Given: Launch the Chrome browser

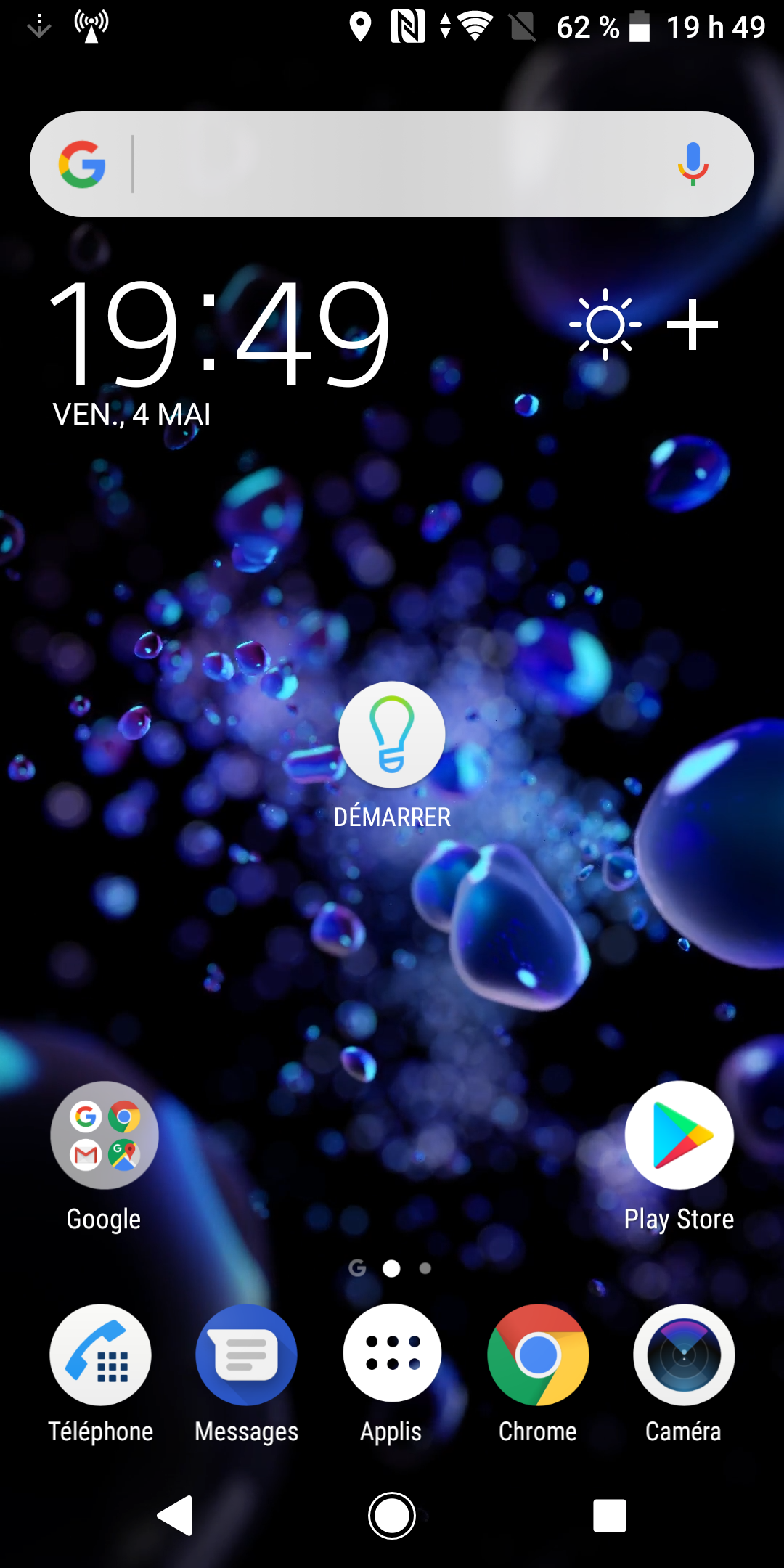Looking at the screenshot, I should (x=538, y=1355).
